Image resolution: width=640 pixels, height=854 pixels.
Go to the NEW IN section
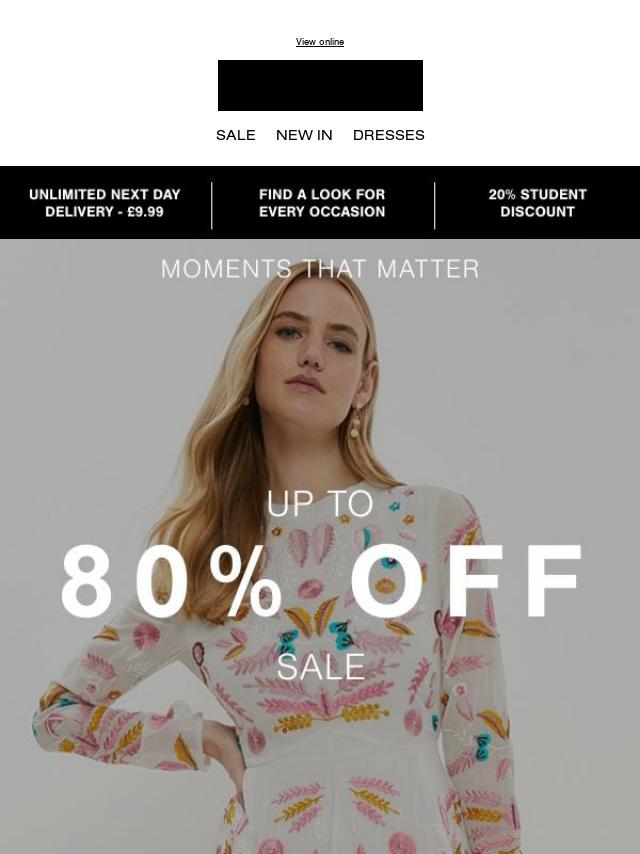[x=304, y=135]
